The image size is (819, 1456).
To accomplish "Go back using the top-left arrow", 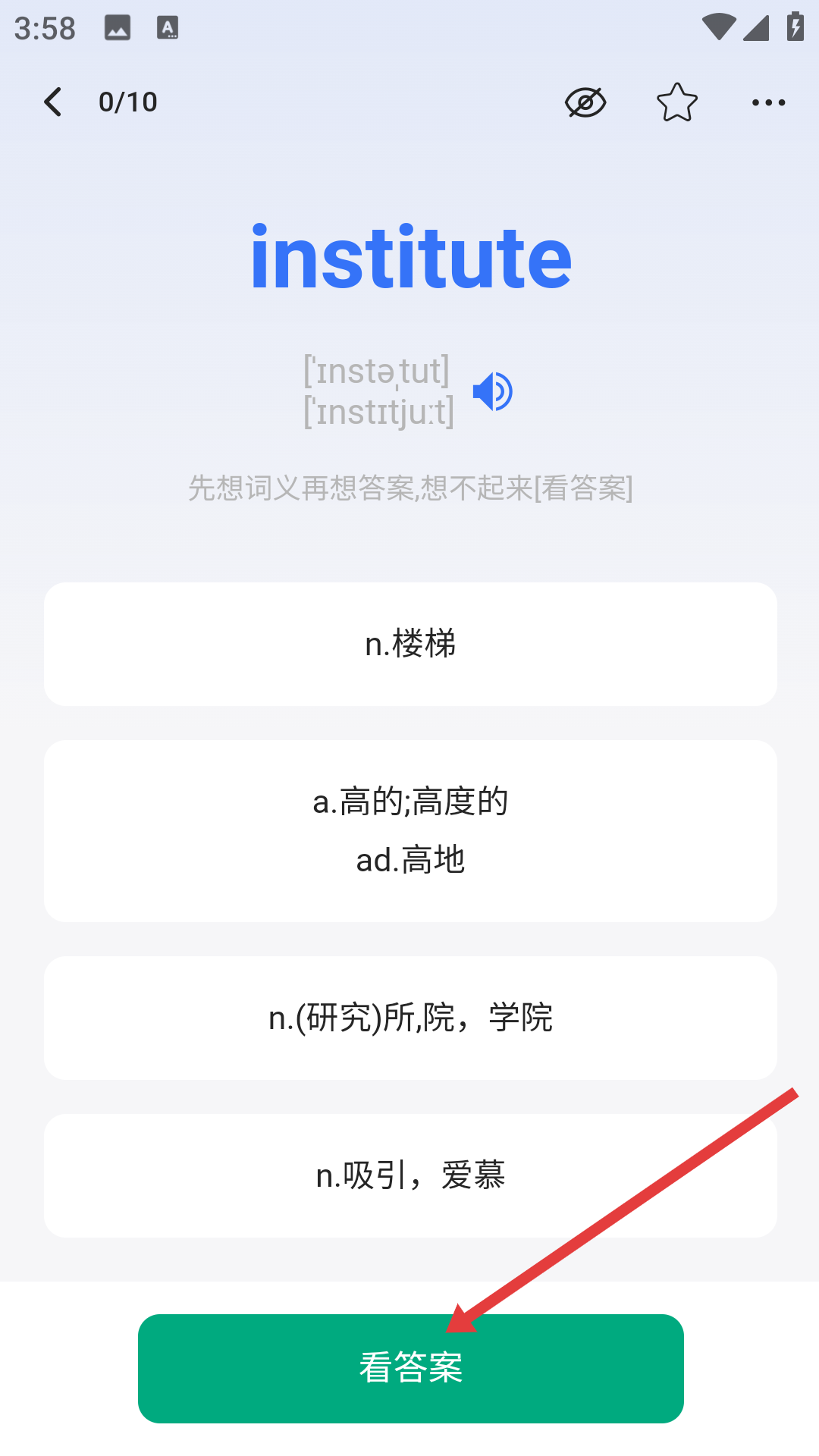I will pos(52,102).
